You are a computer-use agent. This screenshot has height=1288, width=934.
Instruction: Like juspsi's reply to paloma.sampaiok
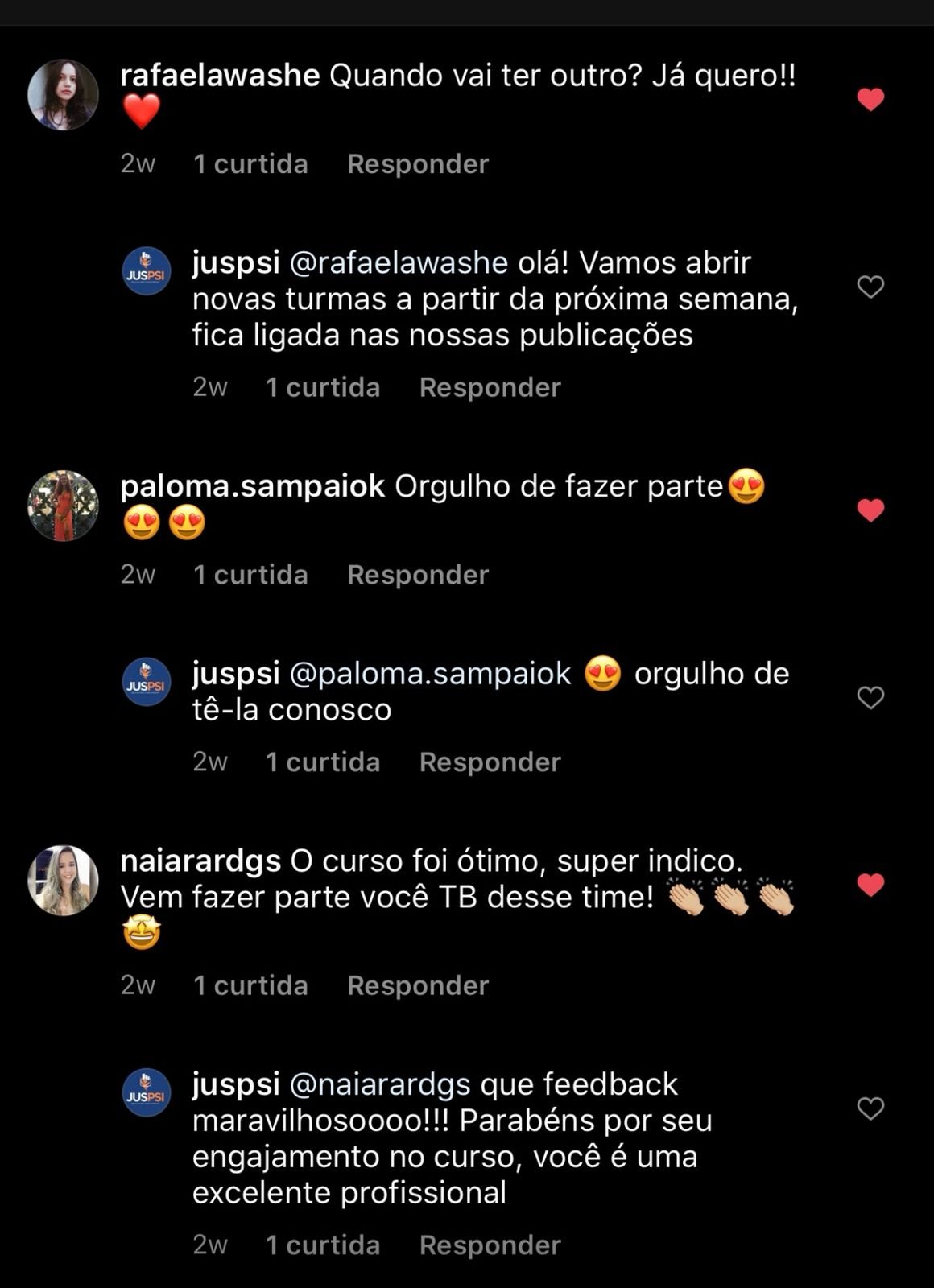870,697
